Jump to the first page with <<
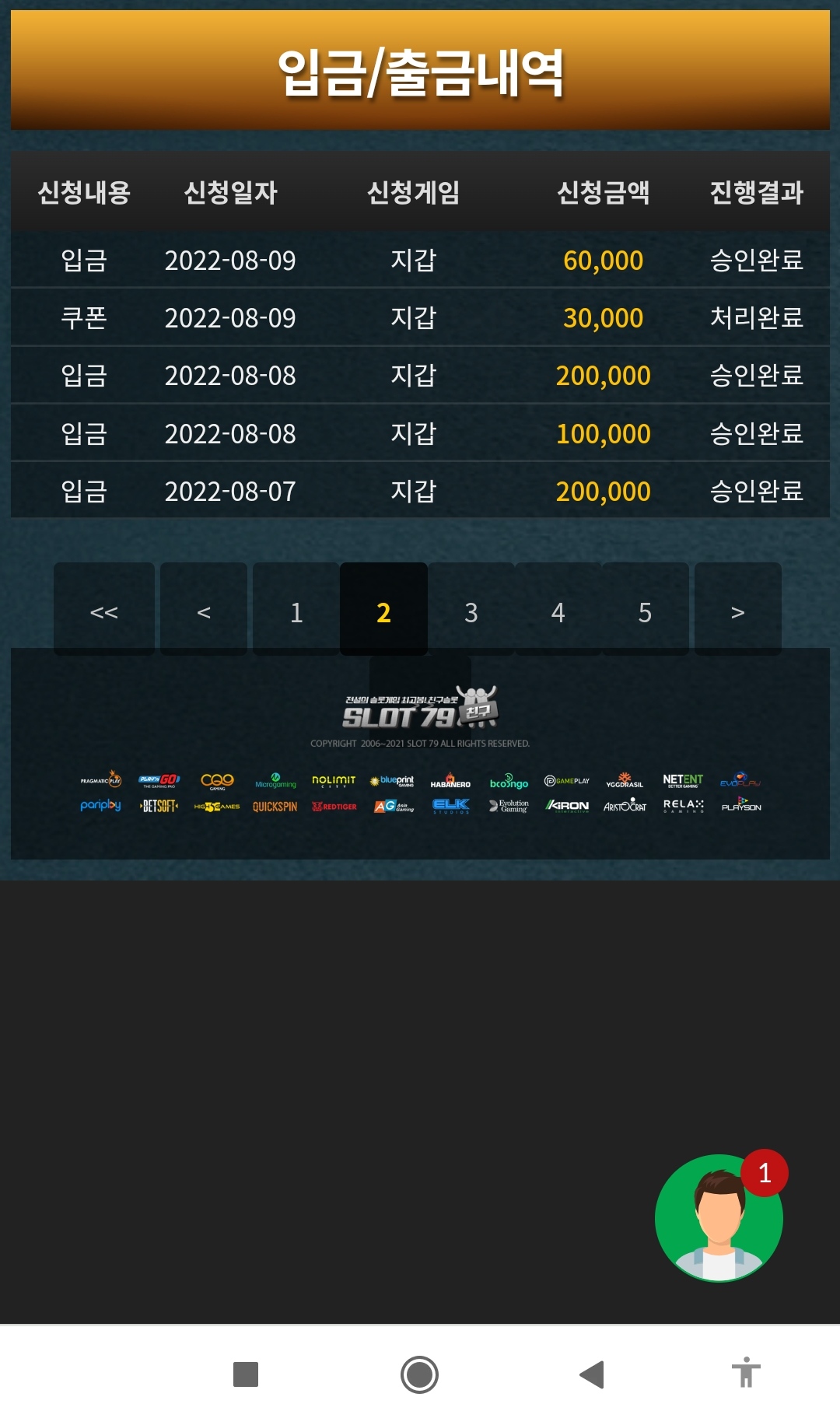Viewport: 840px width, 1425px height. coord(104,609)
